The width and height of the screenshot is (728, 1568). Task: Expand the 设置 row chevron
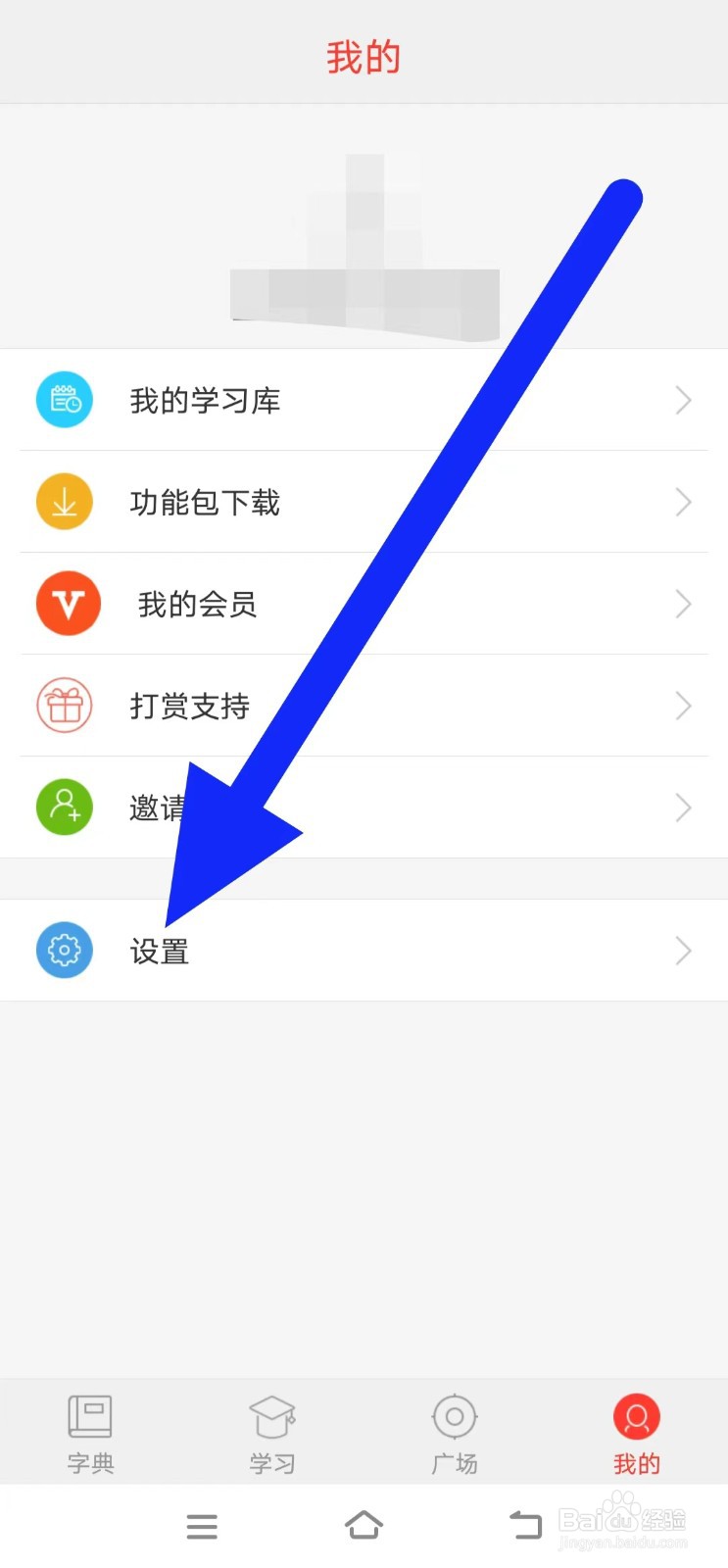point(683,950)
